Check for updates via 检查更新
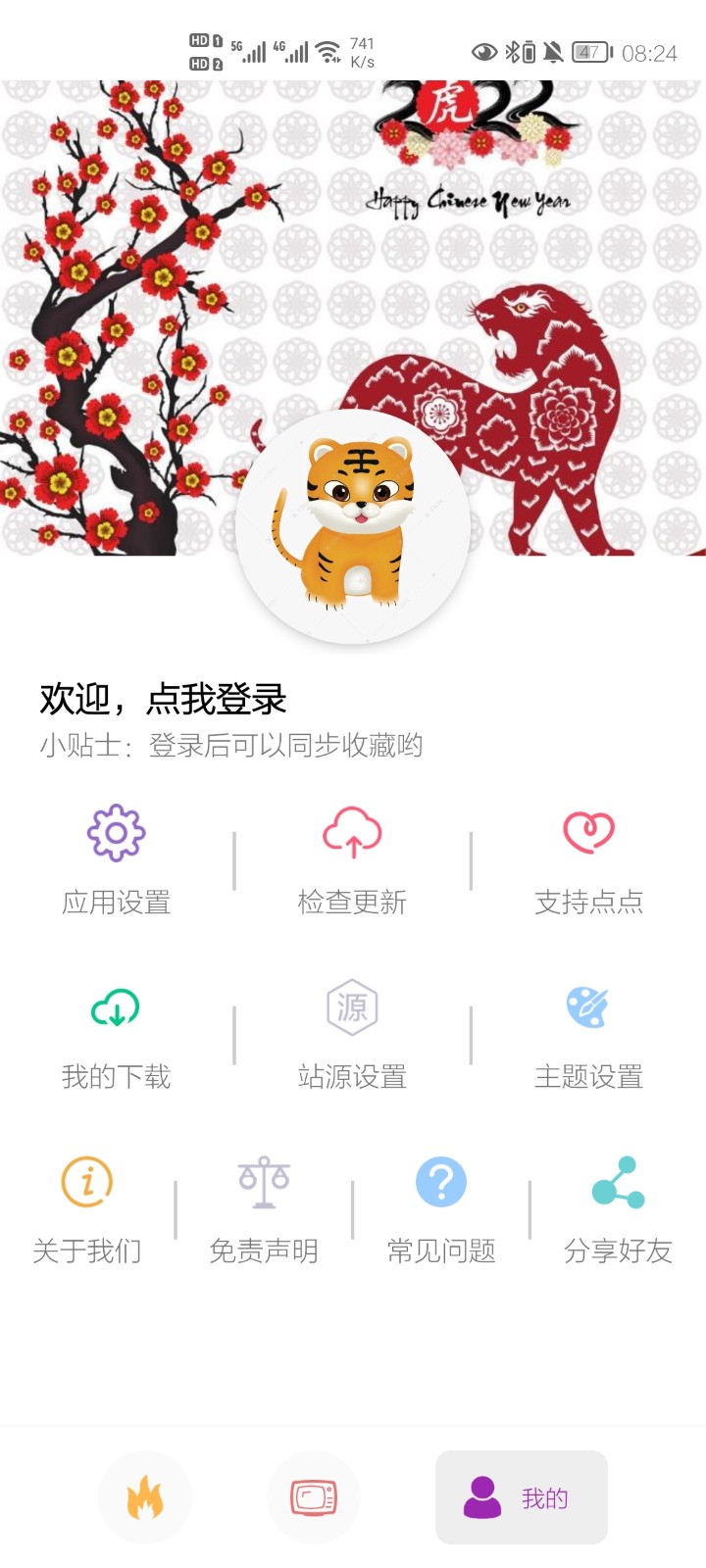706x1568 pixels. point(352,859)
